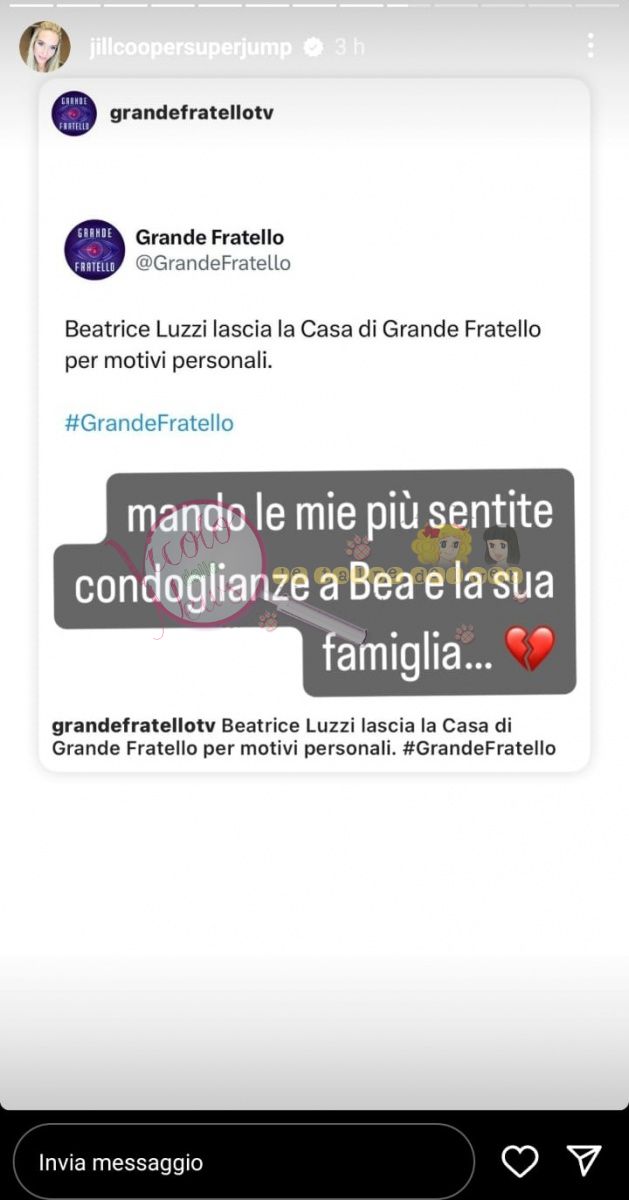The width and height of the screenshot is (629, 1200).
Task: Open jillcoopersuperjump's profile picture
Action: [45, 47]
